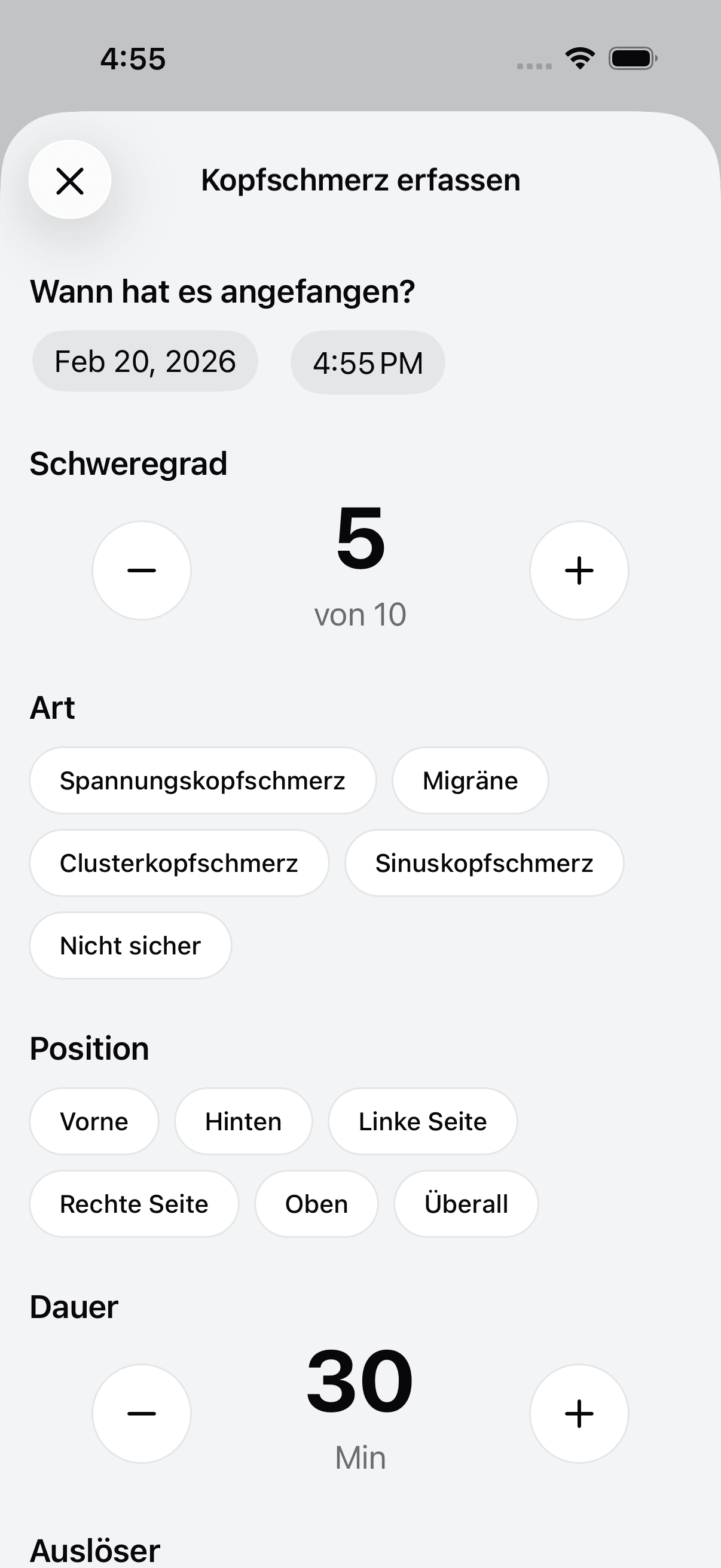The width and height of the screenshot is (721, 1568).
Task: Select Spannungskopfschmerz as headache type
Action: click(x=203, y=780)
